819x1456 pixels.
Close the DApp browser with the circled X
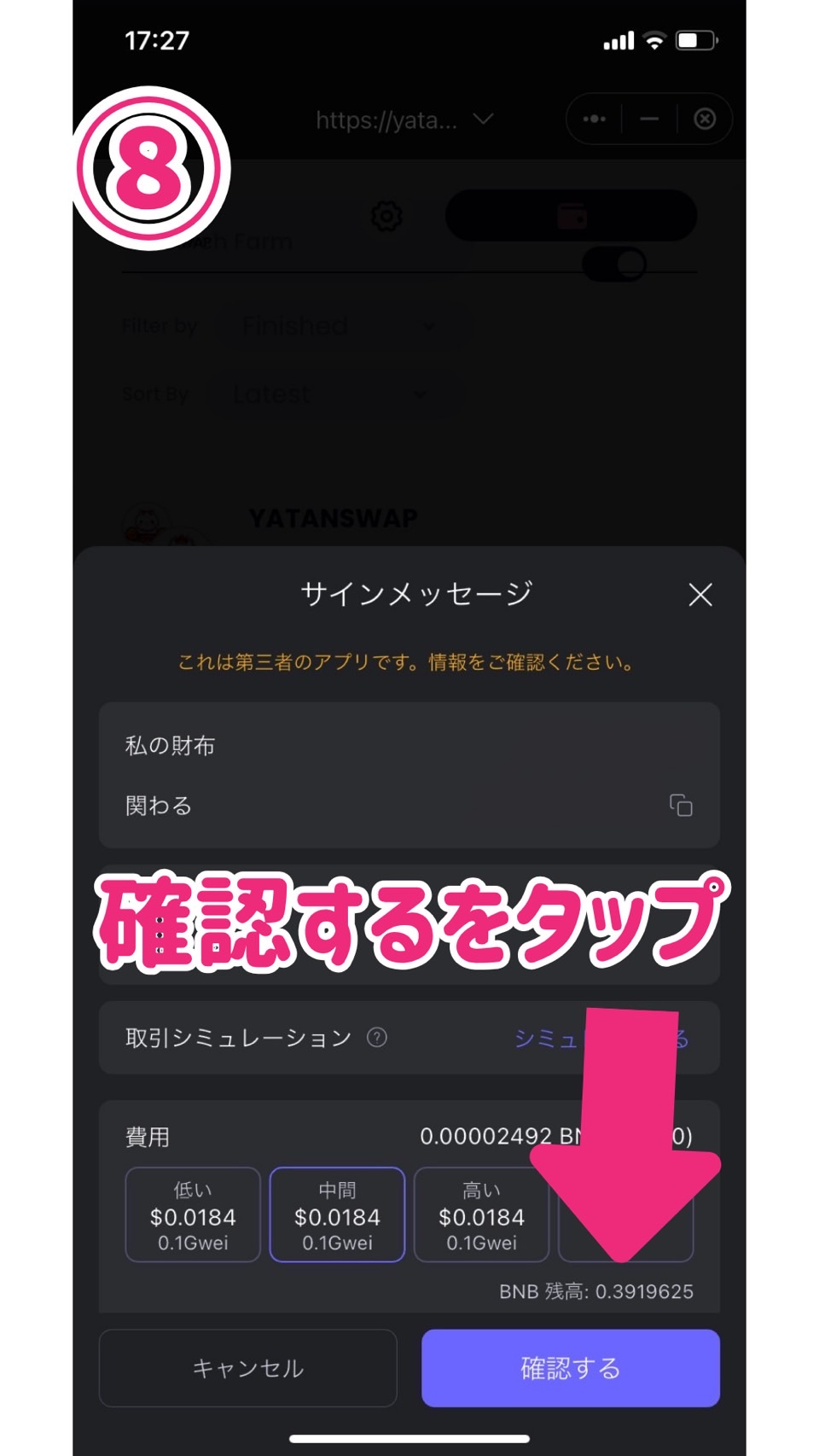(705, 119)
